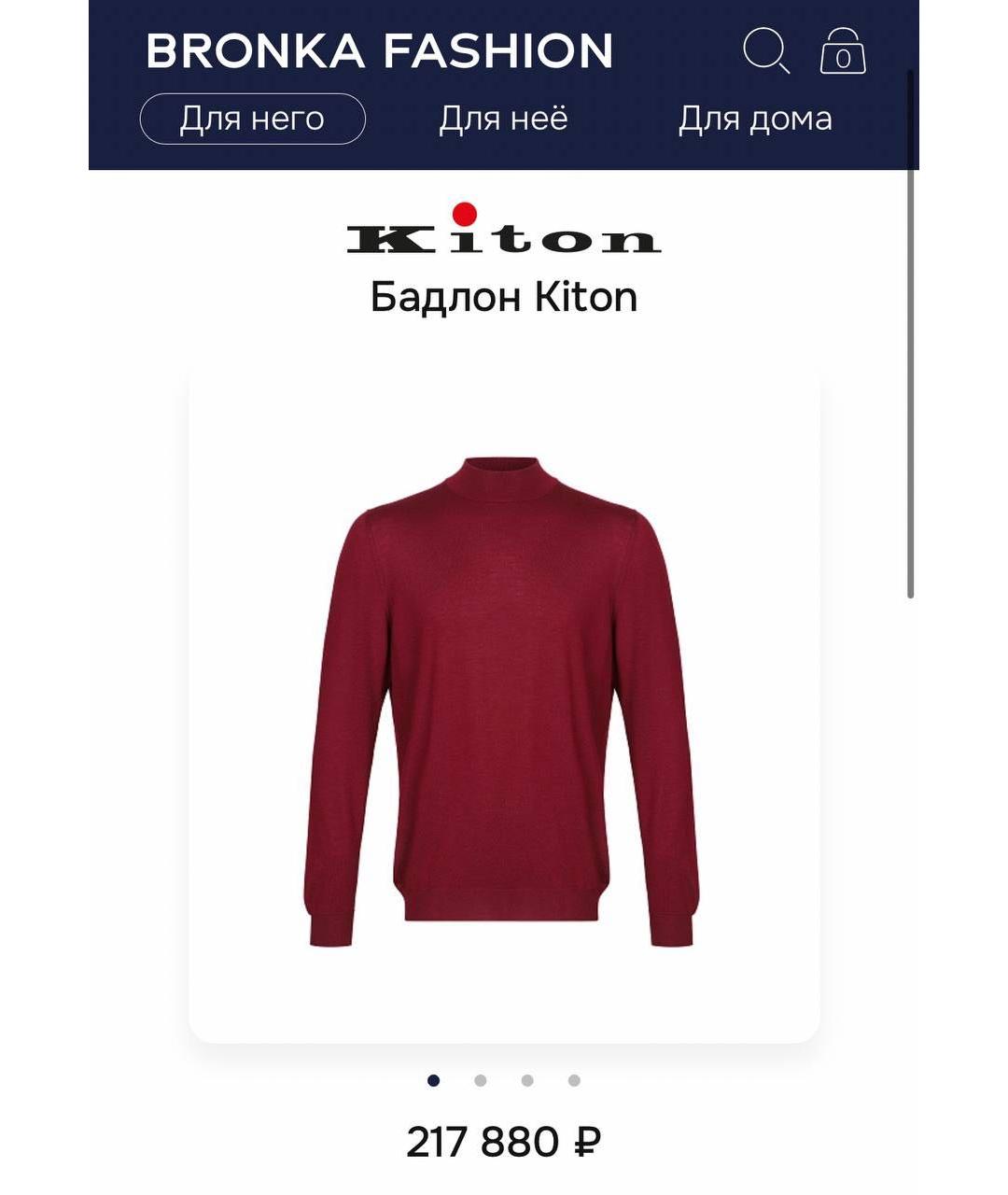Viewport: 1008px width, 1195px height.
Task: Select the first carousel dot
Action: coord(432,1080)
